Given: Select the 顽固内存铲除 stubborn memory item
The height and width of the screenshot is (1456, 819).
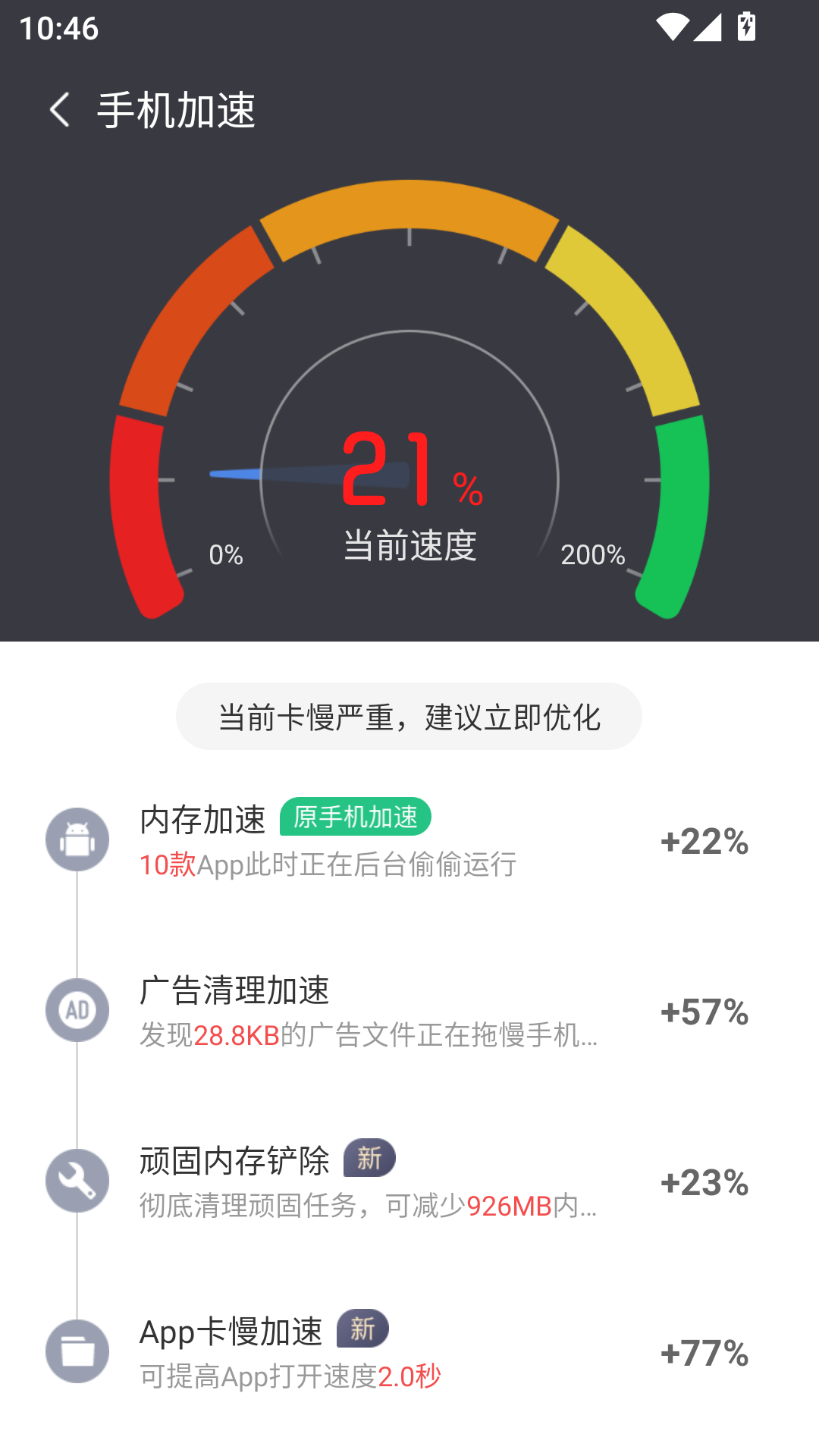Looking at the screenshot, I should point(409,1180).
